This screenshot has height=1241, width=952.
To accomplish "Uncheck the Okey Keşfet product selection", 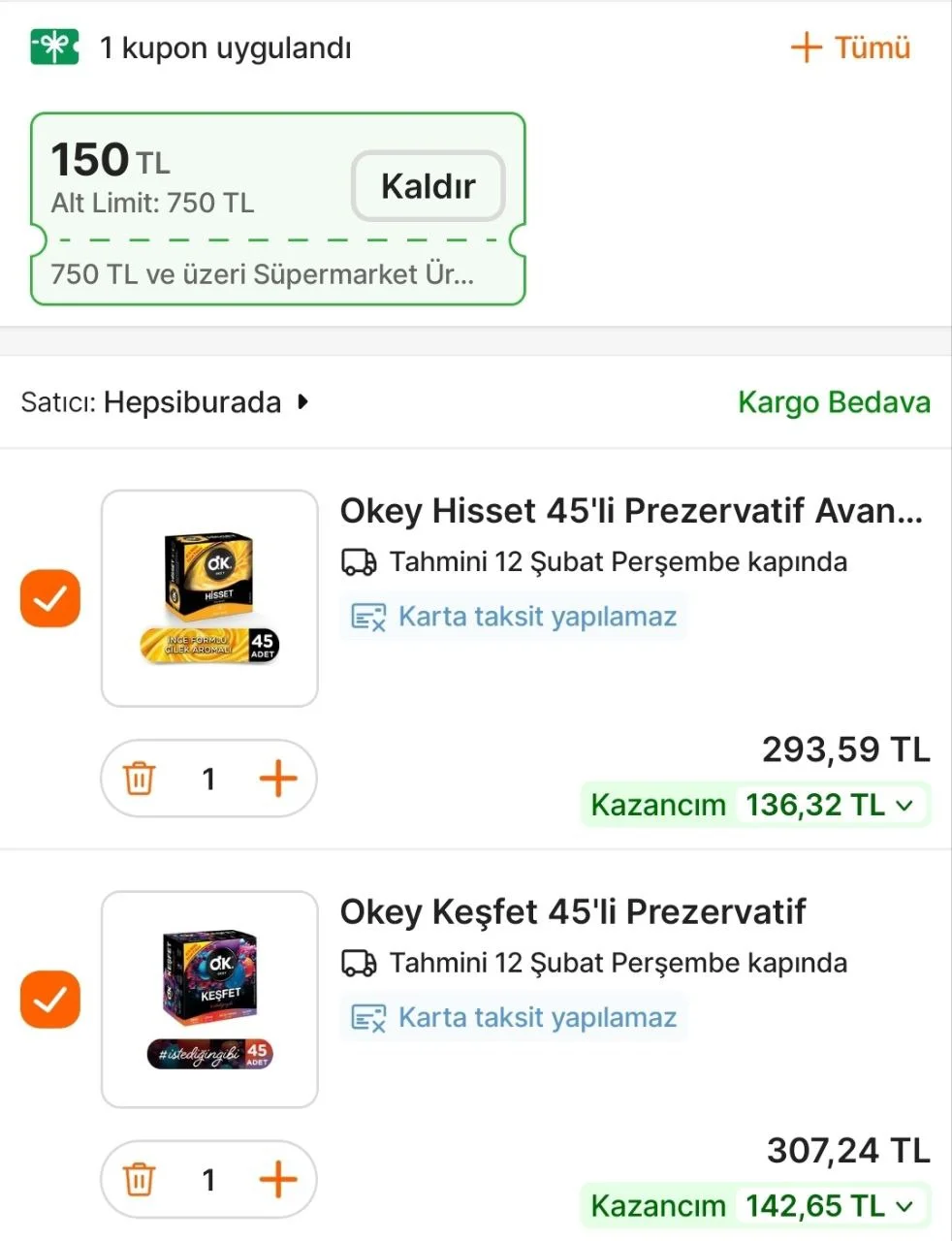I will [x=49, y=1000].
